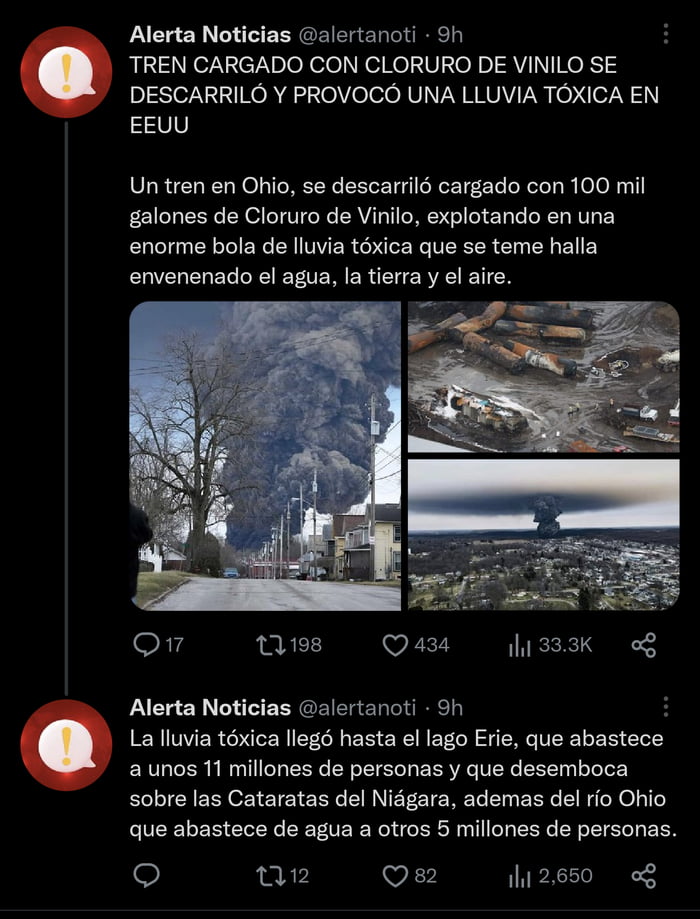Open the large smoke cloud street photo
The image size is (700, 919).
[x=265, y=455]
